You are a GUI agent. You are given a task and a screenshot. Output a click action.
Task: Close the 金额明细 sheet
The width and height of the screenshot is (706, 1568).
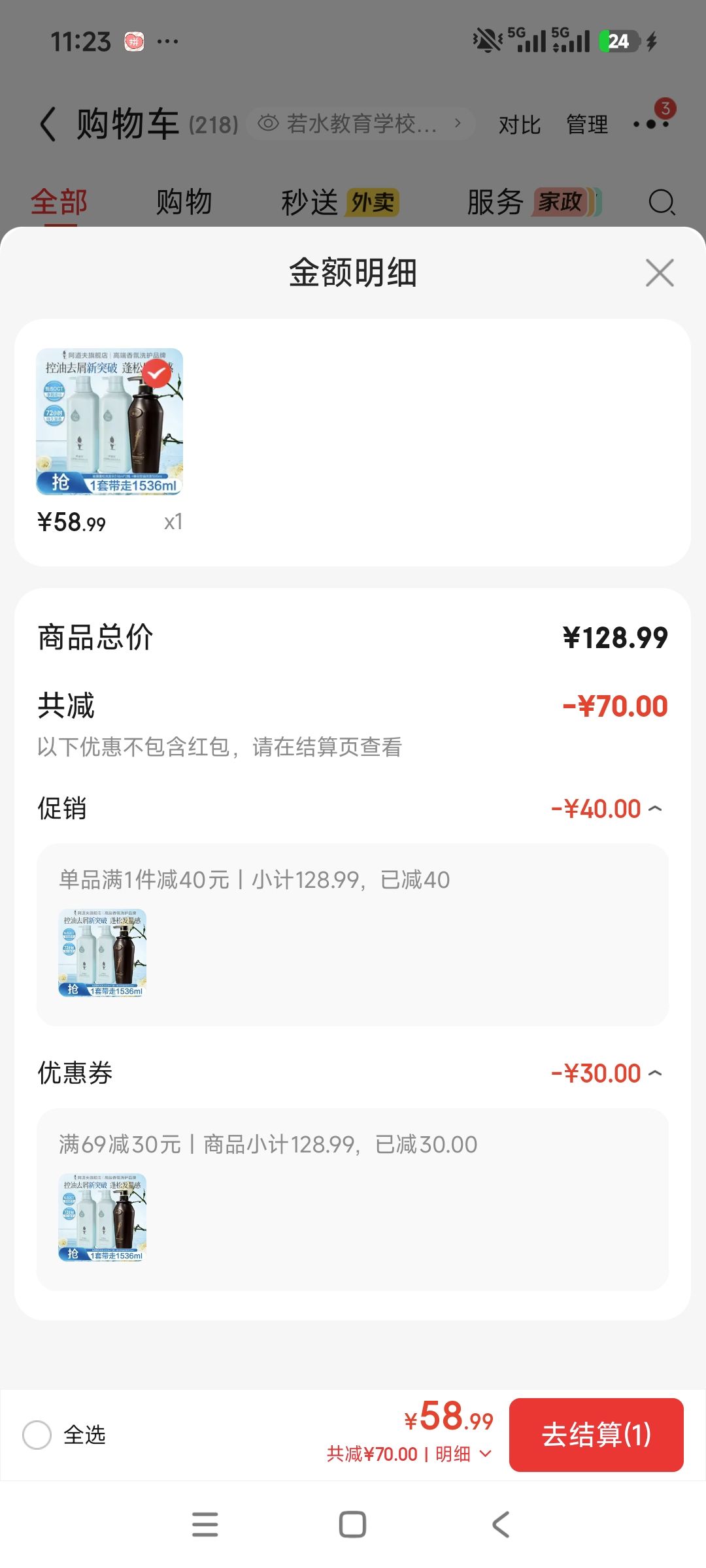[x=660, y=272]
